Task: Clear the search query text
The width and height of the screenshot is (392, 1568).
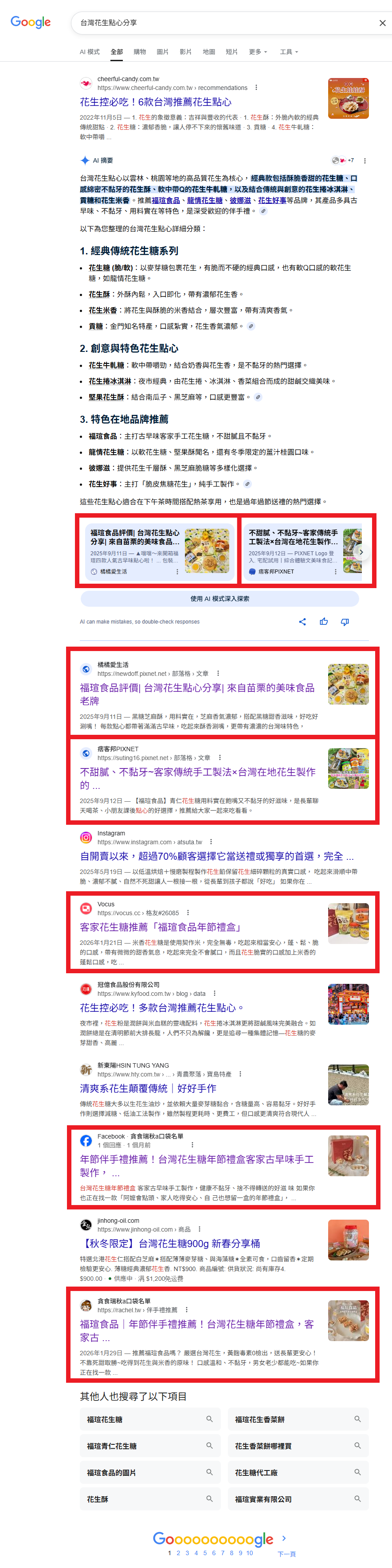Action: pyautogui.click(x=382, y=23)
